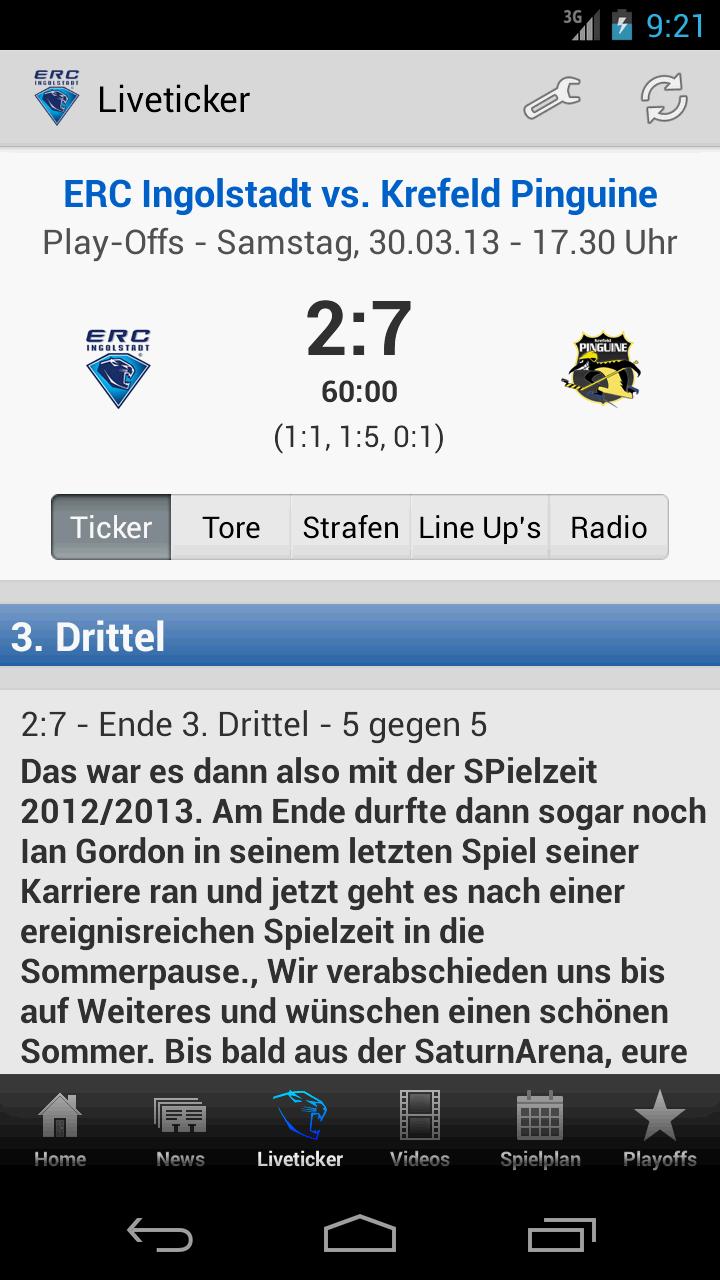View the Line Up's tab

point(480,527)
